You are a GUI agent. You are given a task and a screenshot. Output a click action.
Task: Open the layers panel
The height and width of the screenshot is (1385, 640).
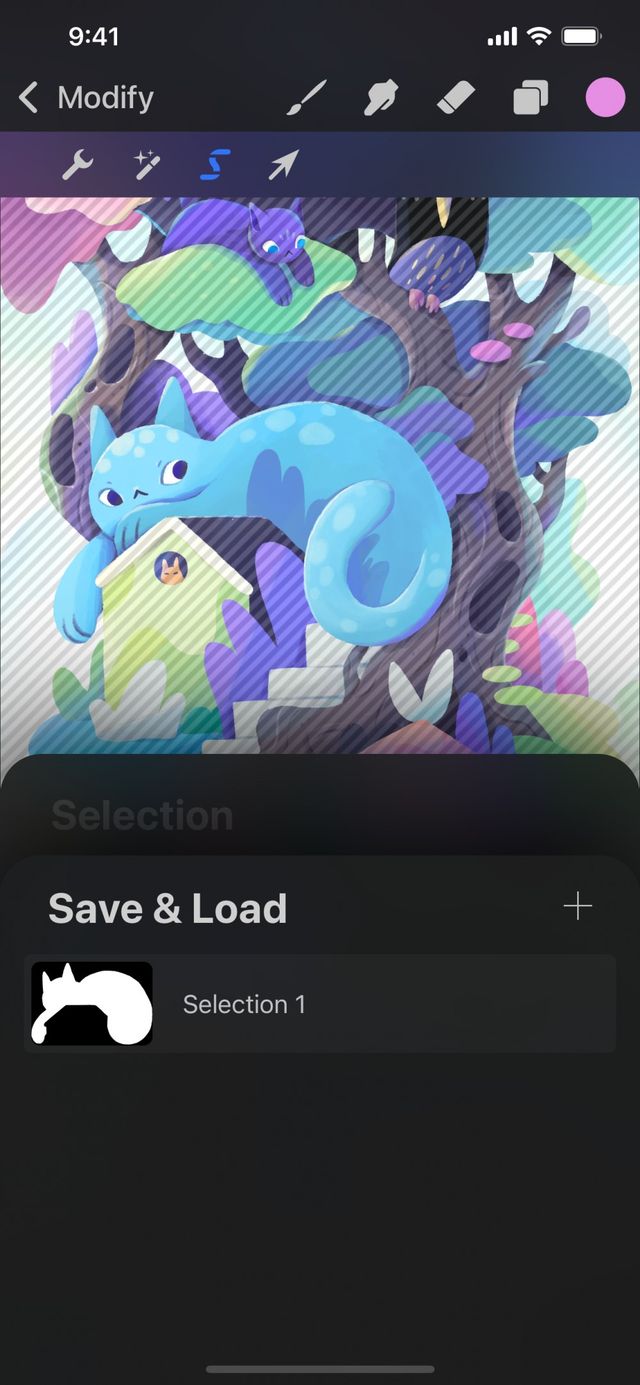[x=530, y=98]
